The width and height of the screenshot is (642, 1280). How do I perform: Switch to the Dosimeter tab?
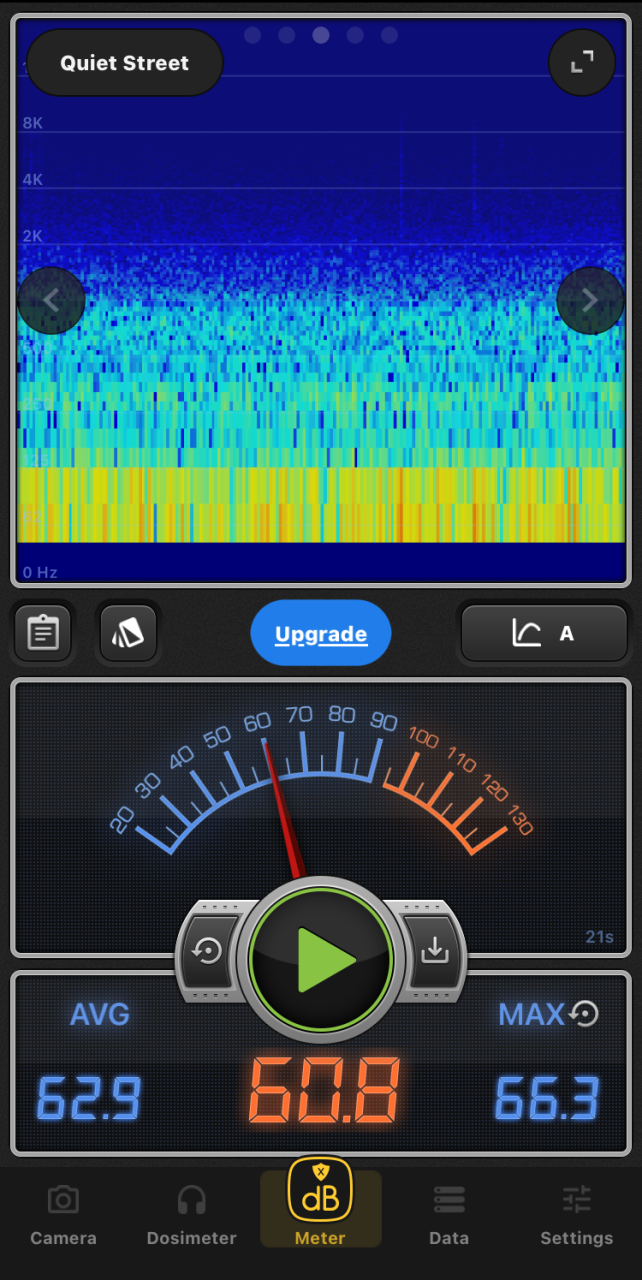pyautogui.click(x=191, y=1214)
